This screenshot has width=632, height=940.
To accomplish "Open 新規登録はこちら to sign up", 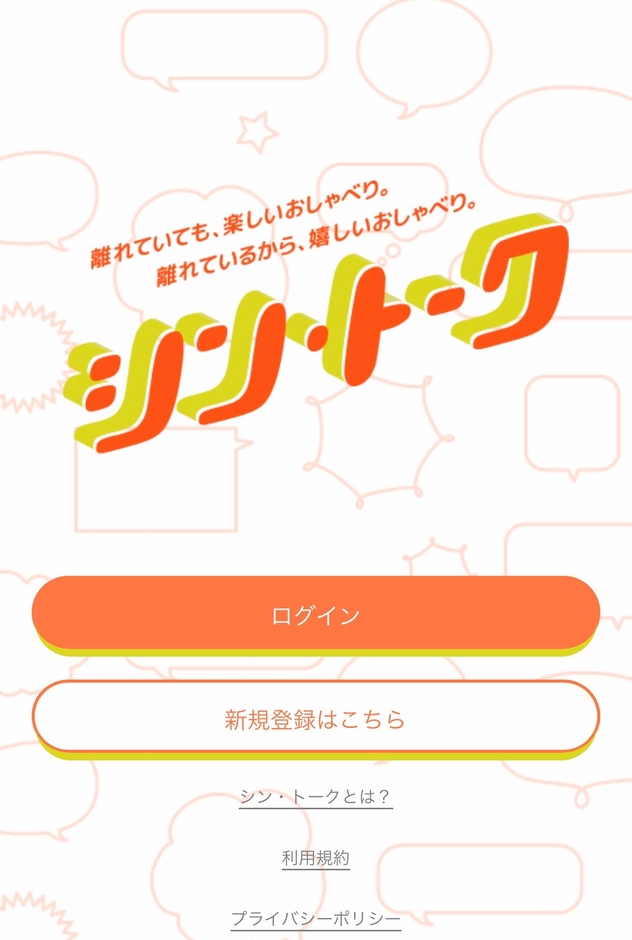I will tap(315, 718).
